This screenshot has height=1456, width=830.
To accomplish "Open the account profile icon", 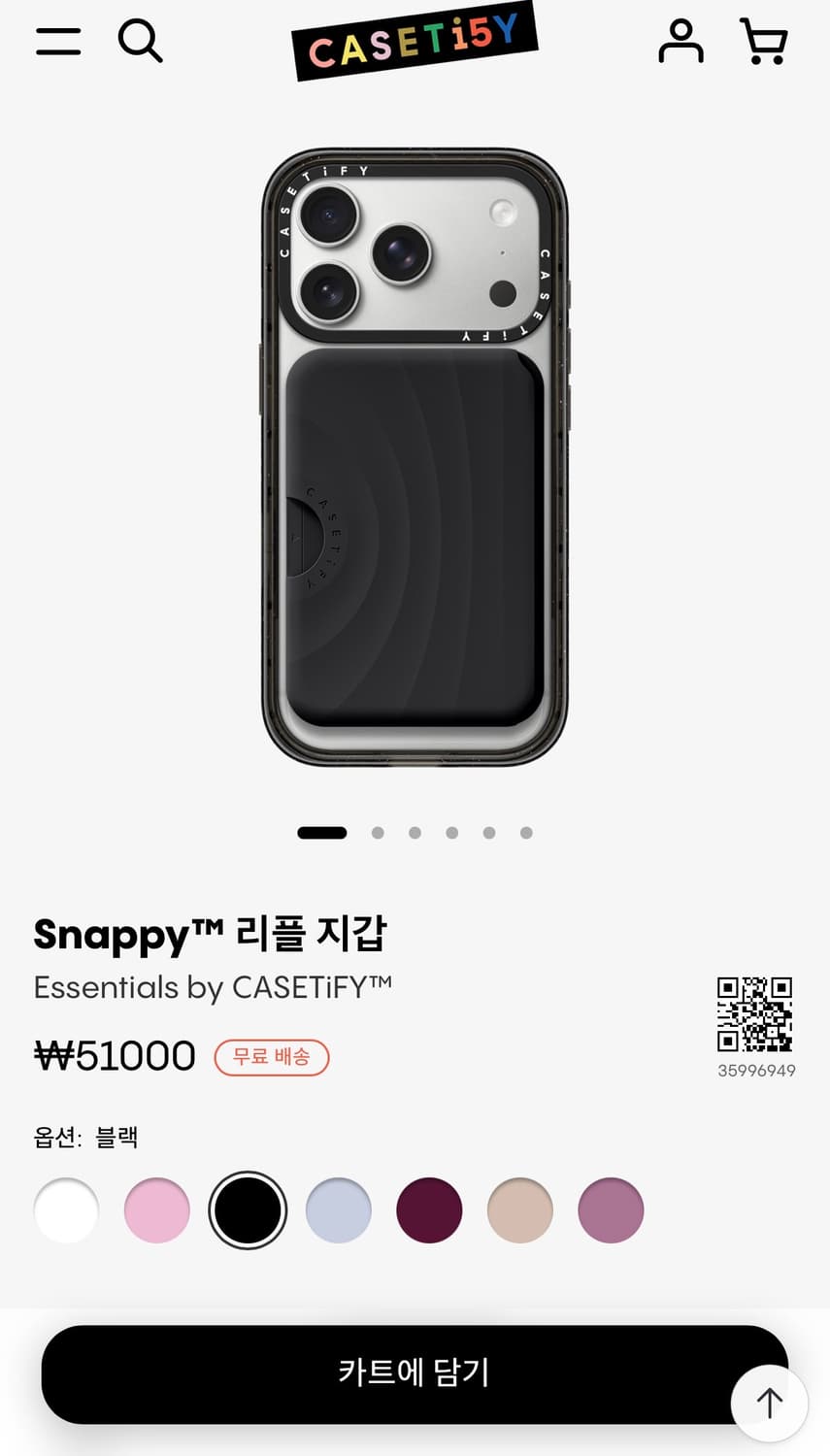I will pos(681,42).
